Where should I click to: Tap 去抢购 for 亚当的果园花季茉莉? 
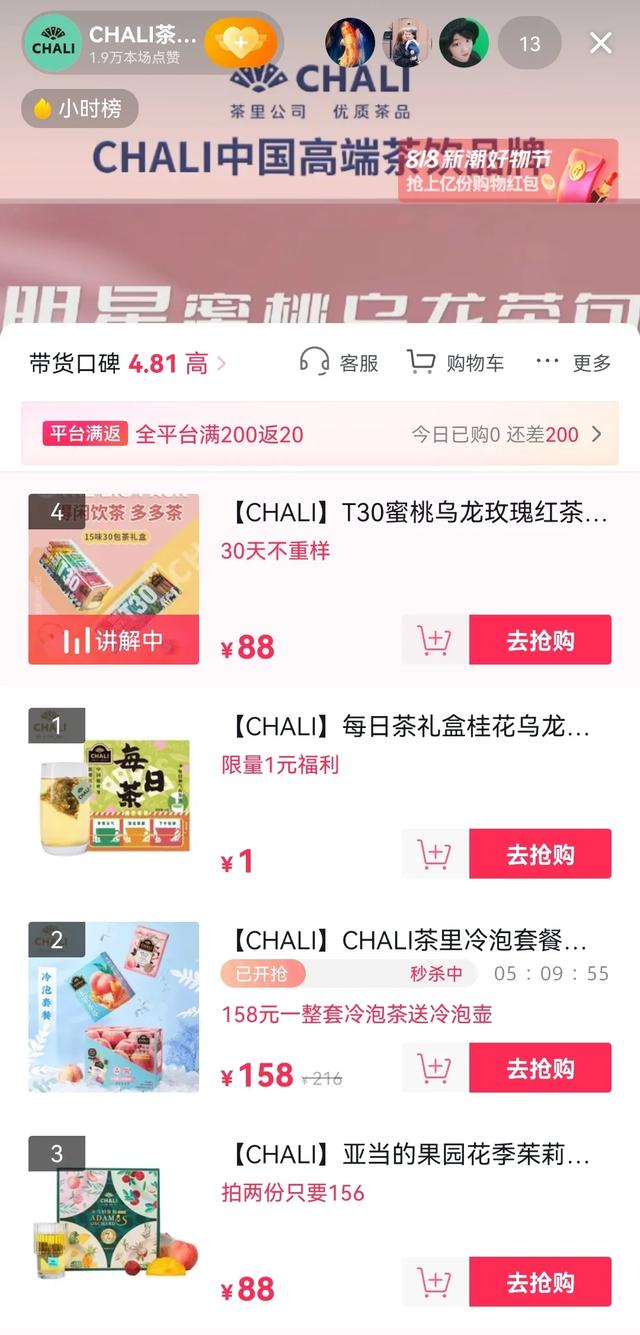click(540, 1282)
